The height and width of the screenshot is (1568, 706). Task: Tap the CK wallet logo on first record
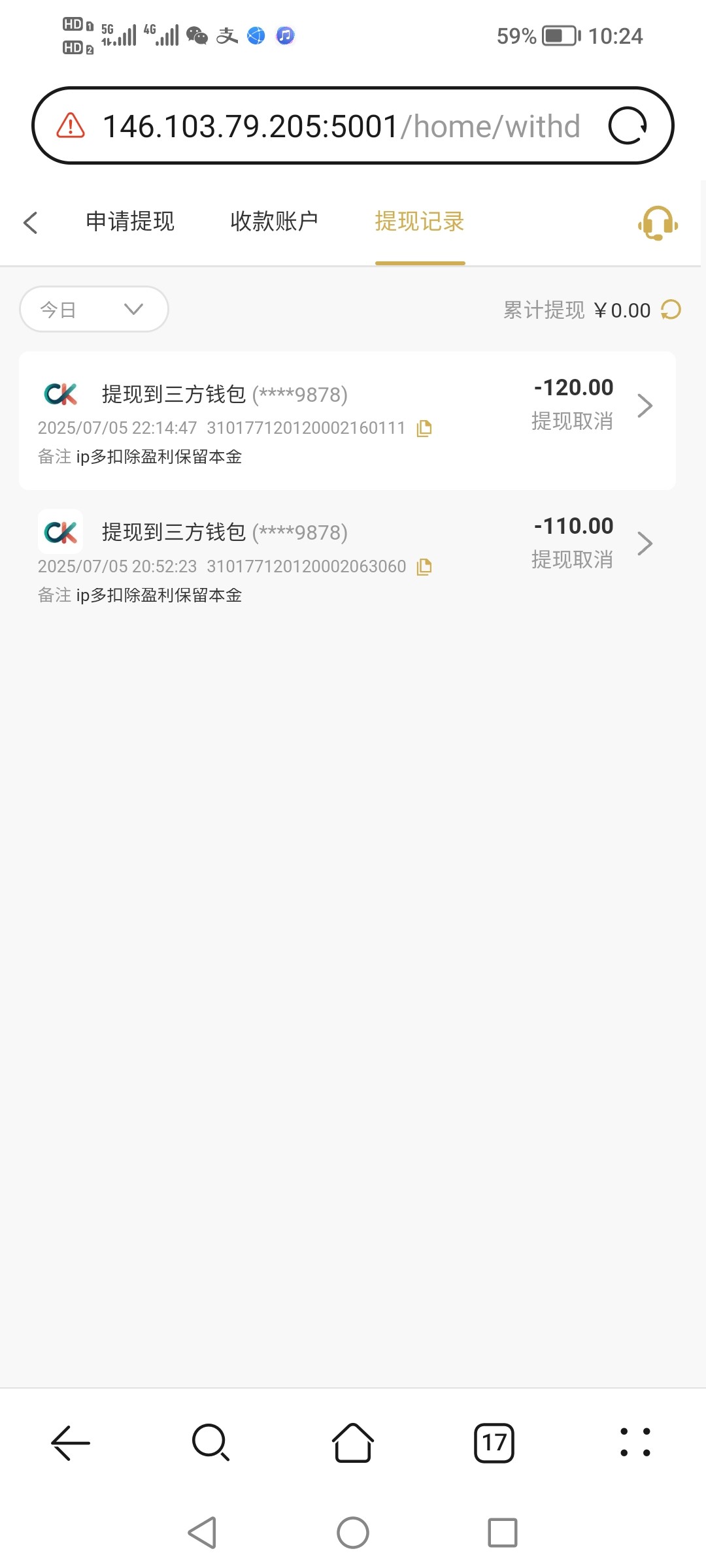(x=60, y=393)
